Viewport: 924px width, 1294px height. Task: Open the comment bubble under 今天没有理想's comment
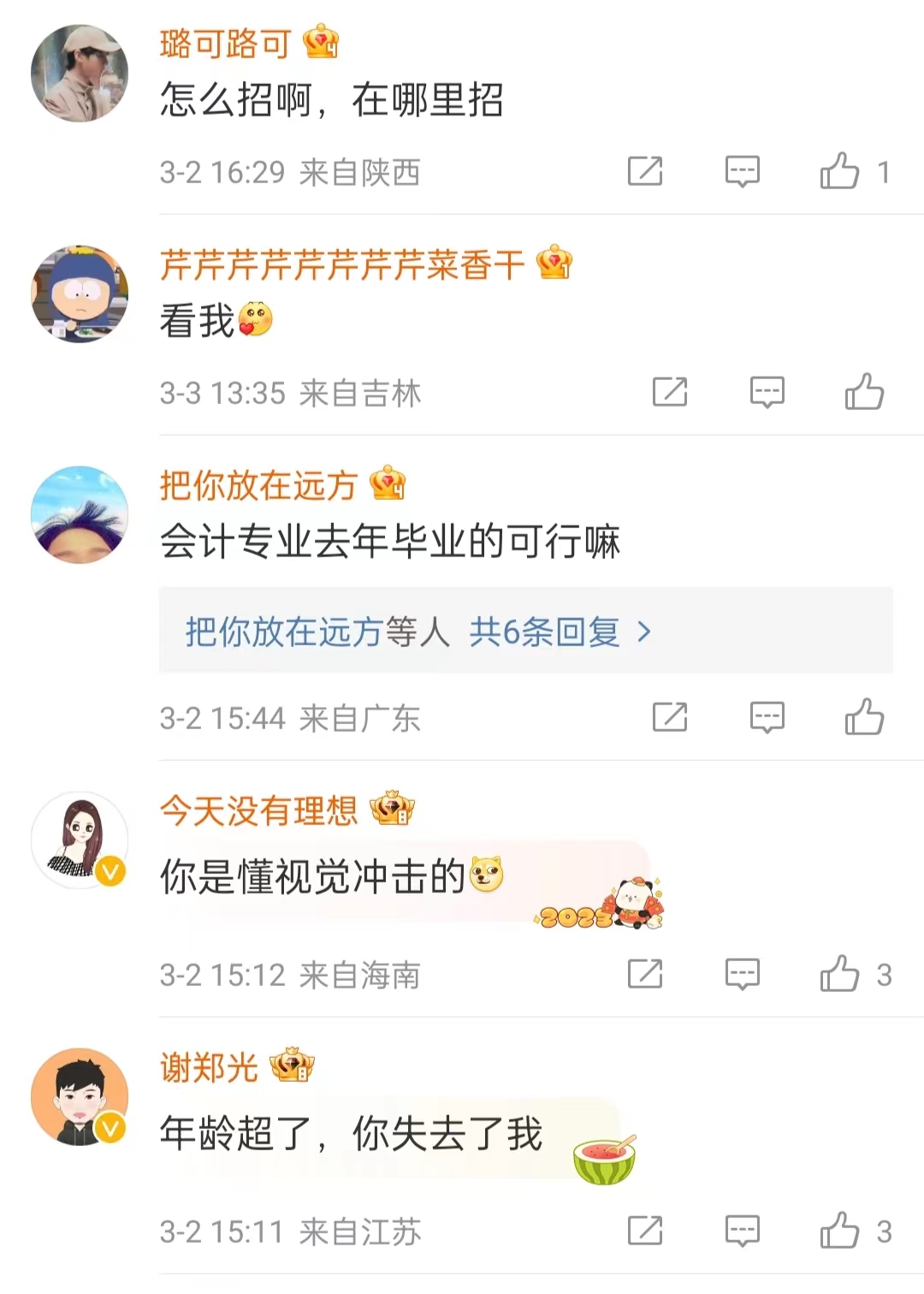click(743, 973)
